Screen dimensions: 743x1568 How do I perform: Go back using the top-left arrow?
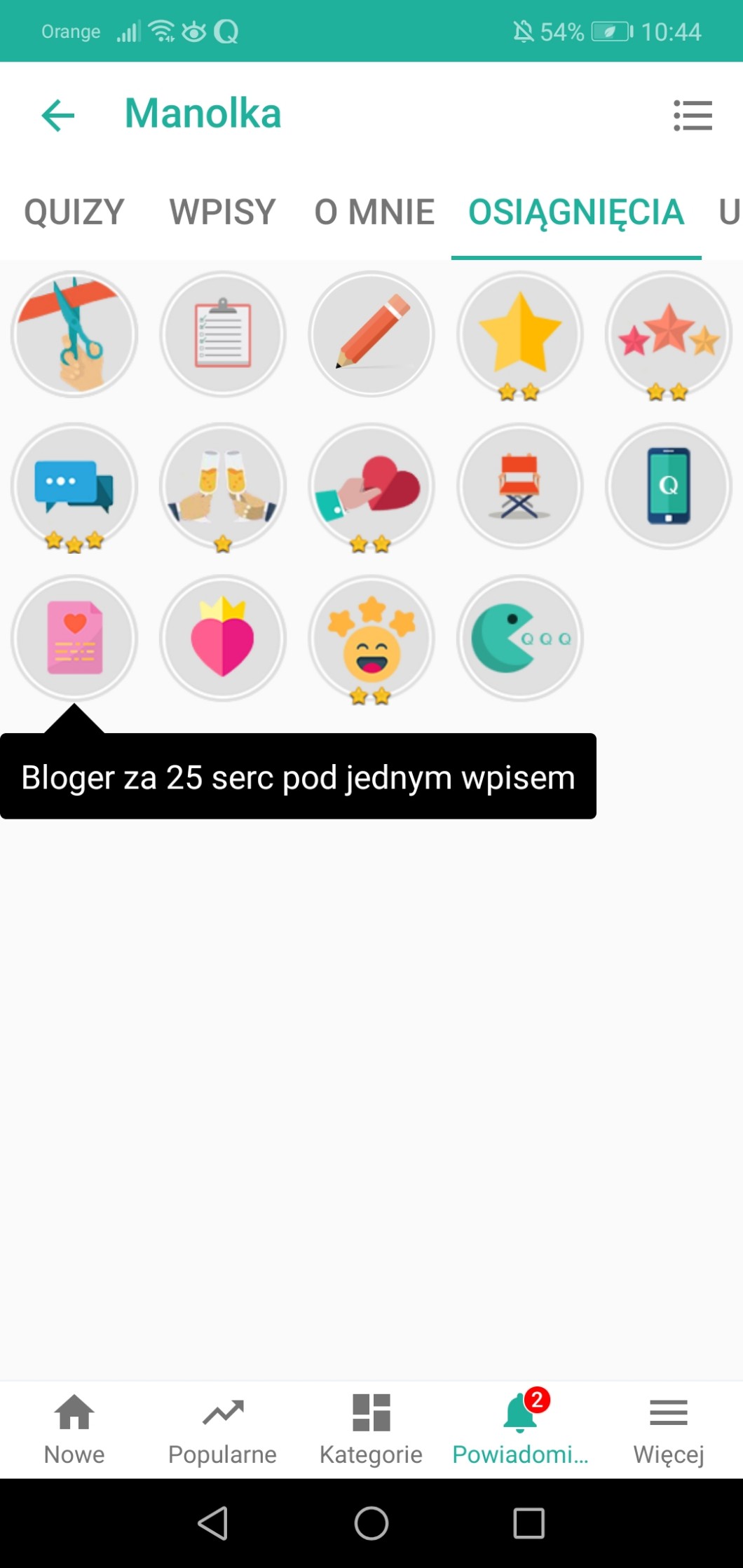(x=57, y=115)
